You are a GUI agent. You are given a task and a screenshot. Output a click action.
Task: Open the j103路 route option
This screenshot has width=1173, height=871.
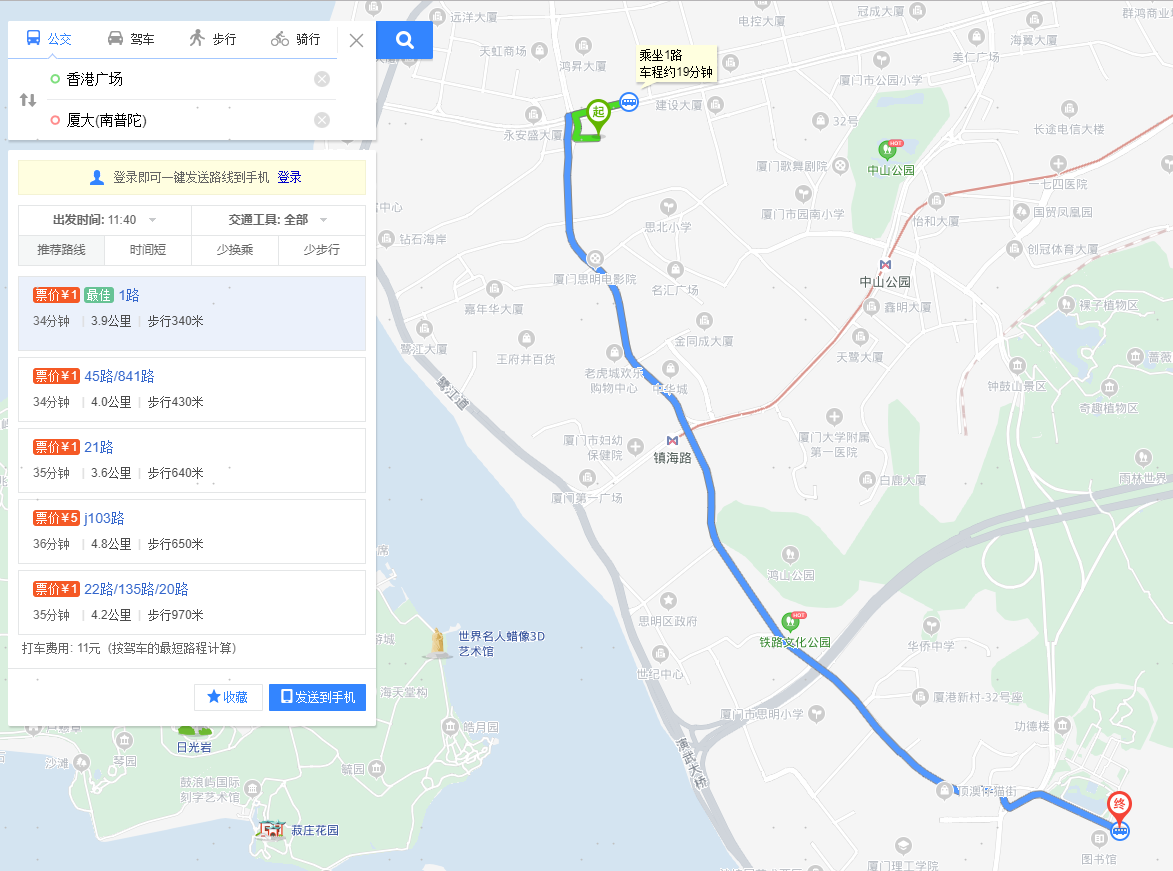point(104,518)
